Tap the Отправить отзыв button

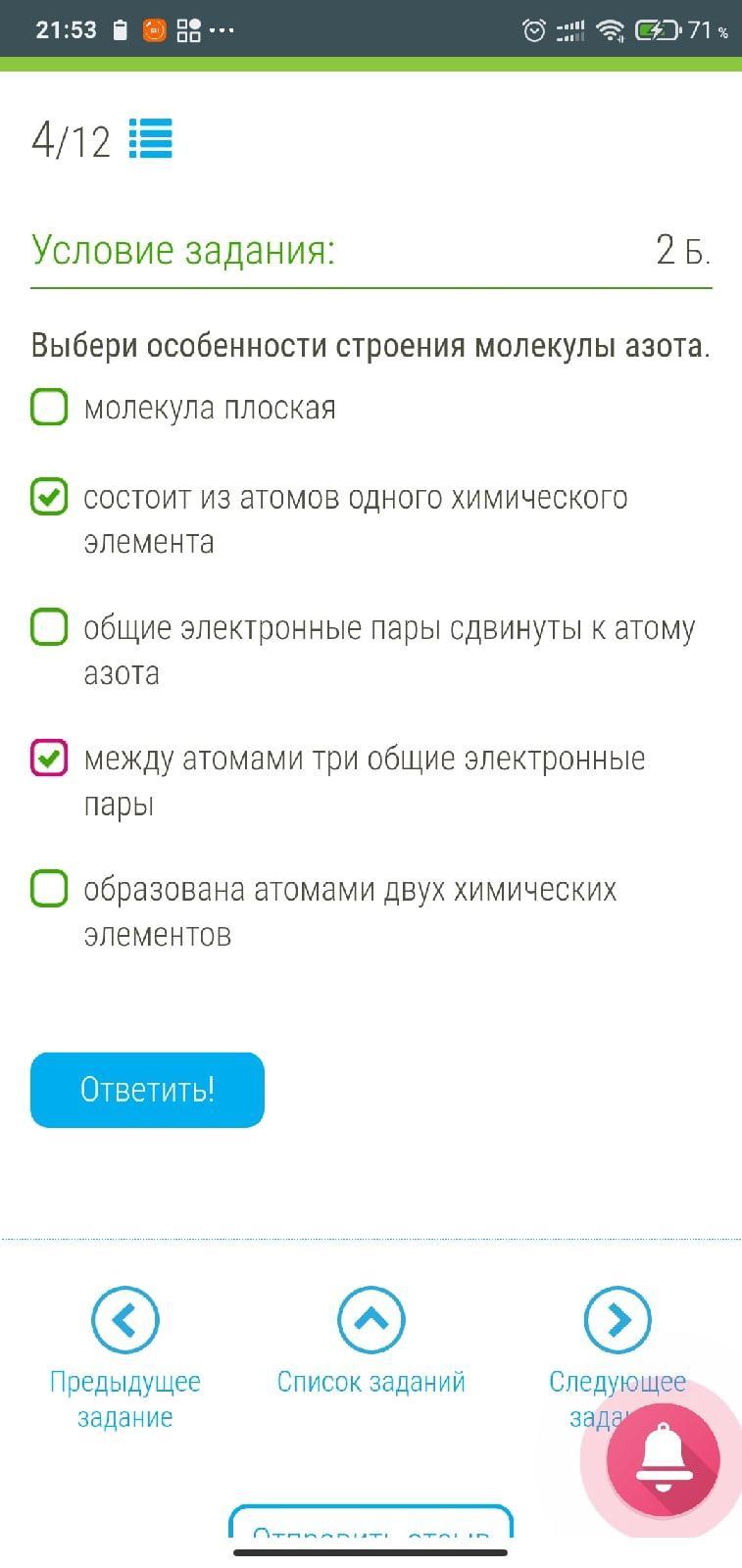(x=371, y=1522)
